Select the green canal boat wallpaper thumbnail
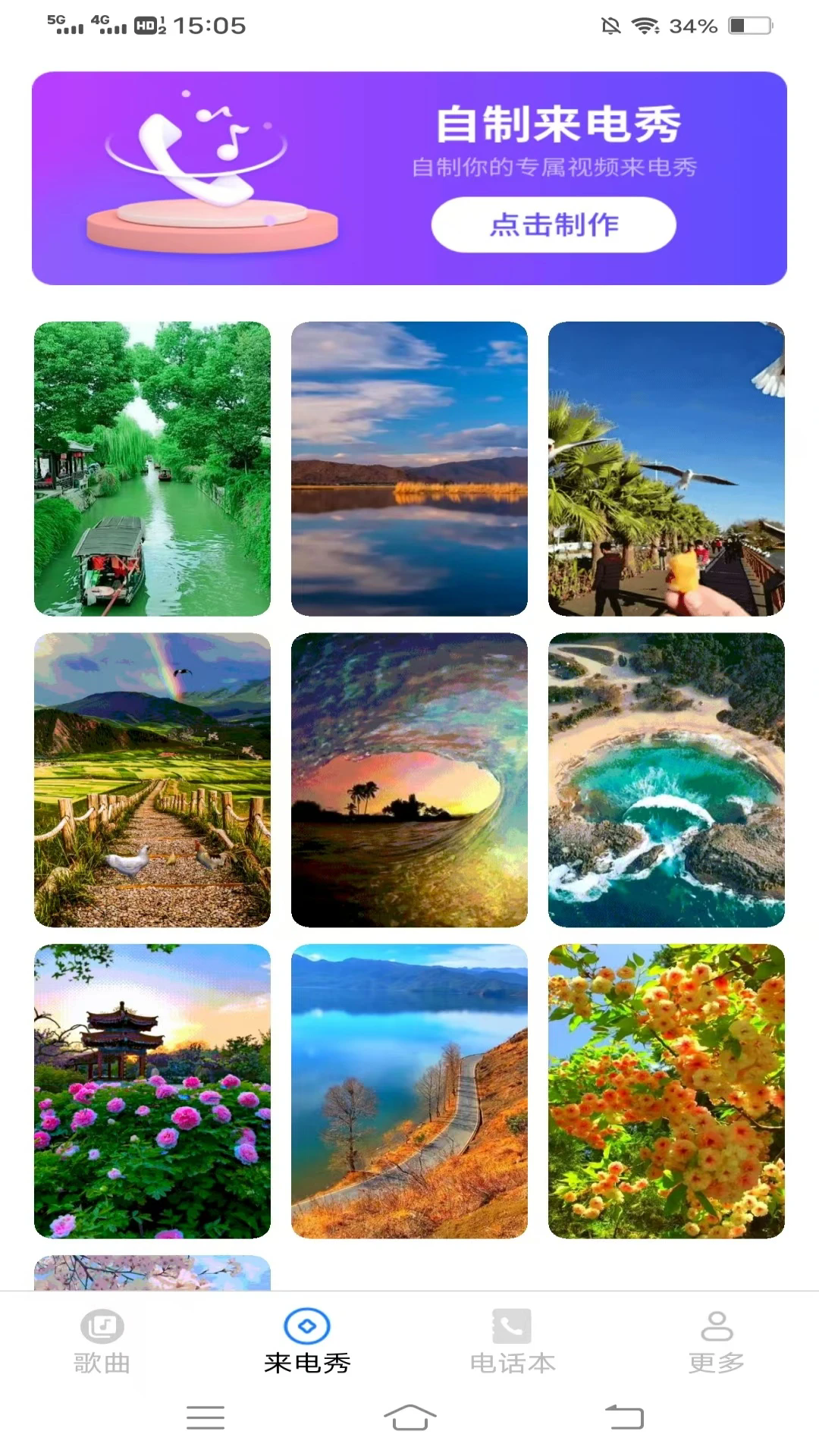Viewport: 819px width, 1456px height. click(152, 468)
